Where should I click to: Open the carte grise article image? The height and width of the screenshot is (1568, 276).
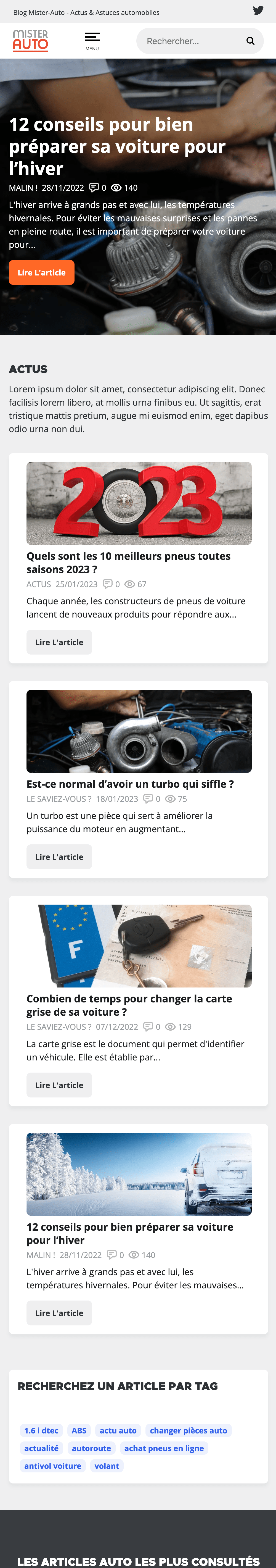[x=139, y=945]
